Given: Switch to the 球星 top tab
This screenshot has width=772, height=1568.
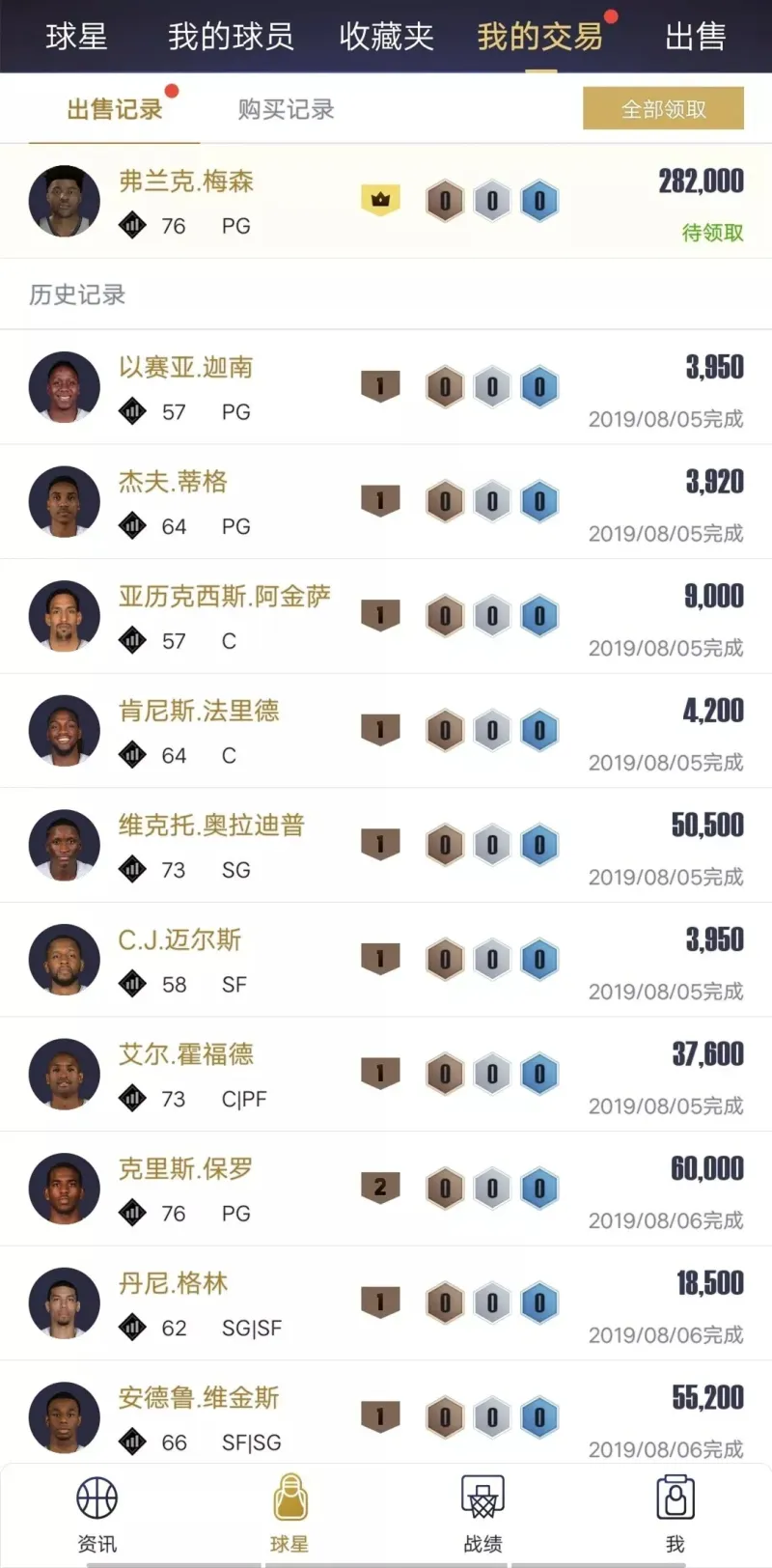Looking at the screenshot, I should [x=76, y=37].
